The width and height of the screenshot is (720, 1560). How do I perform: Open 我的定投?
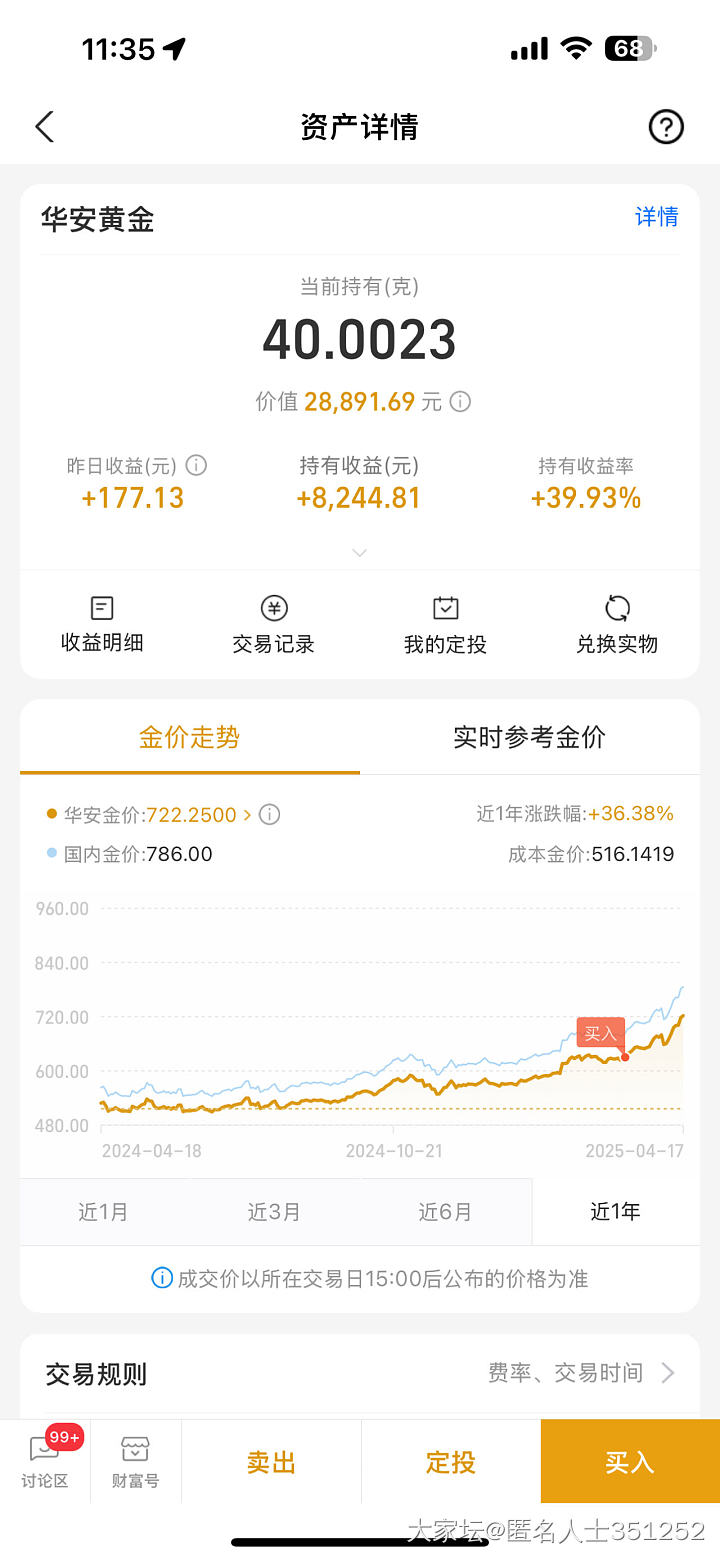tap(445, 624)
